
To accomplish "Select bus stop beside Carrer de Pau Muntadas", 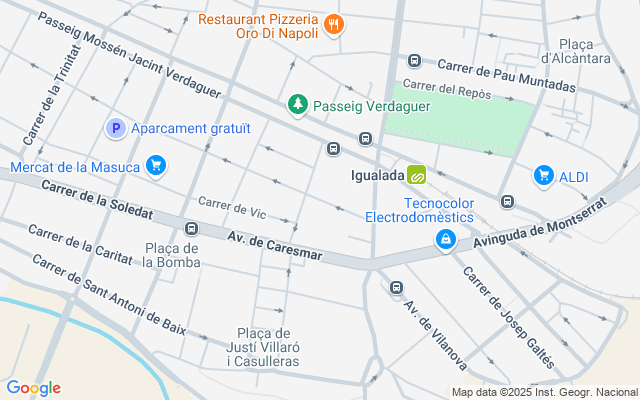I will pos(415,63).
